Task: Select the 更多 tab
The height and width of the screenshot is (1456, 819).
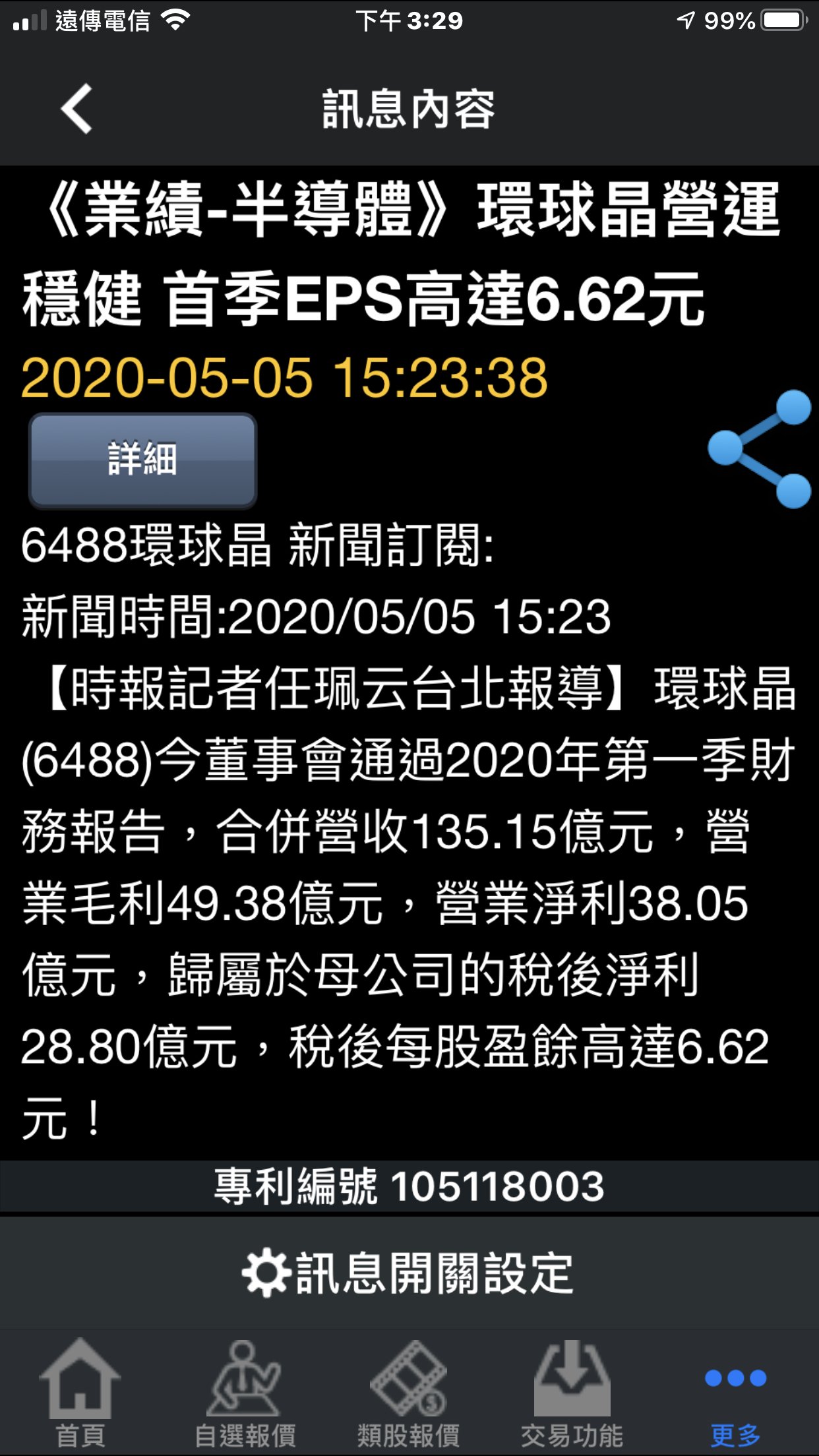Action: click(736, 1393)
